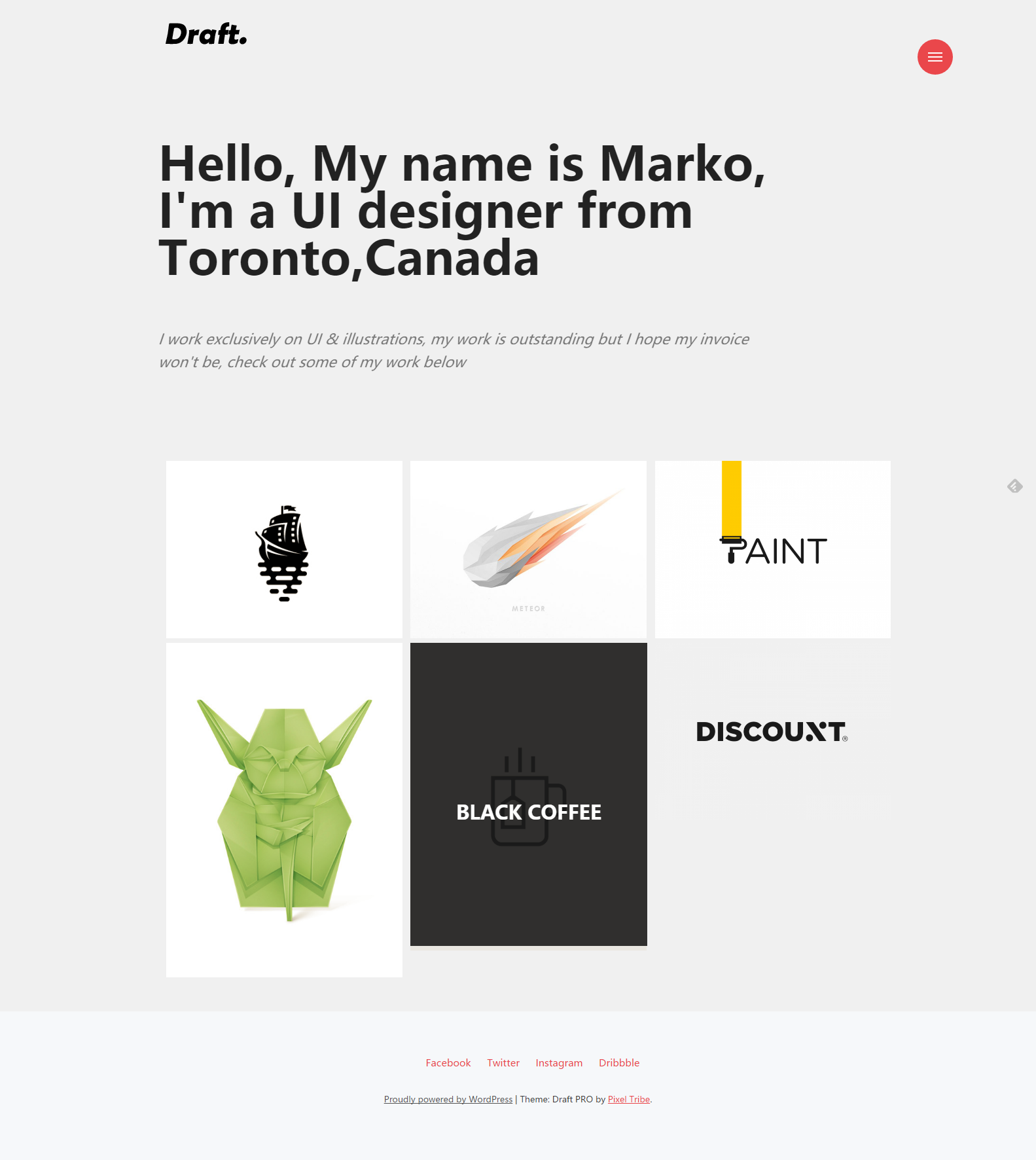The width and height of the screenshot is (1036, 1160).
Task: Open the Black Coffee project tile
Action: 528,794
